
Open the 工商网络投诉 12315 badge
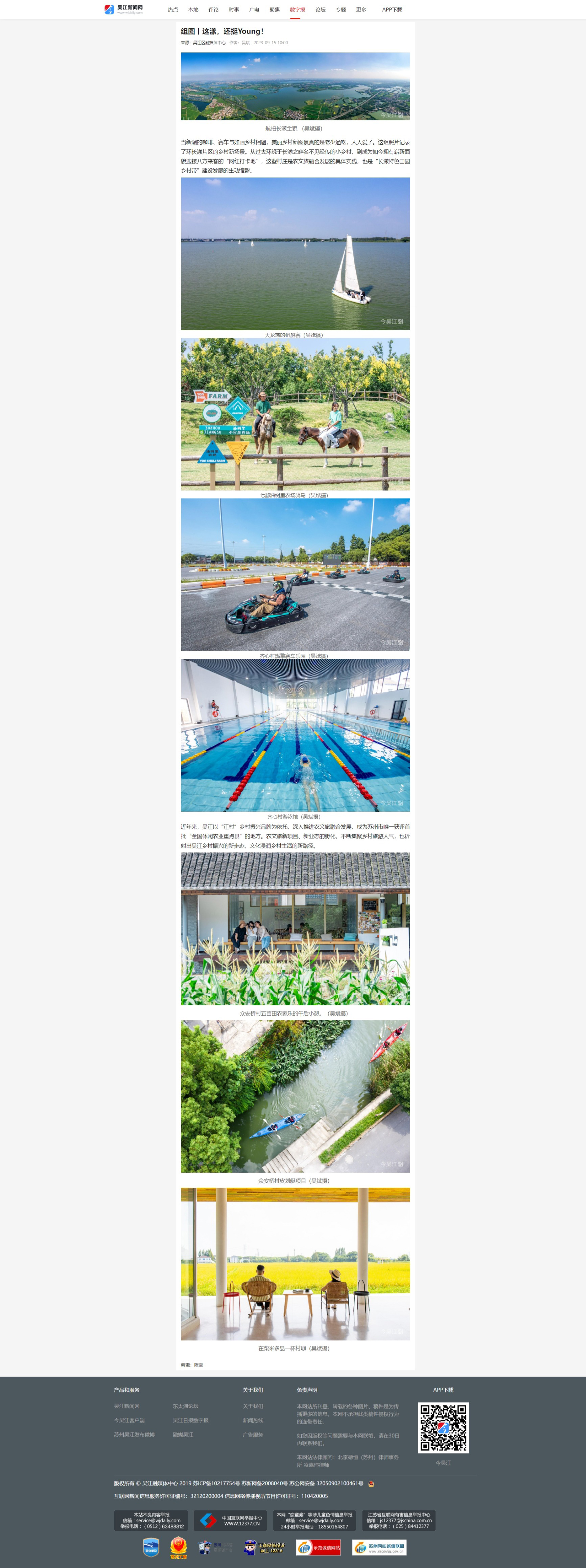click(x=265, y=1547)
